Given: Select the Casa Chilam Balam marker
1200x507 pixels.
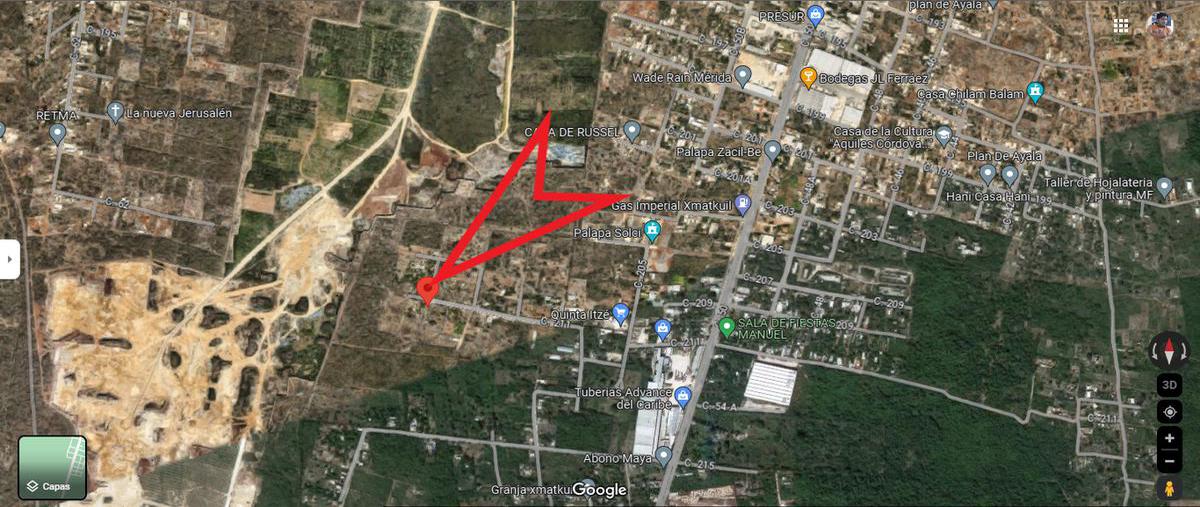Looking at the screenshot, I should [1035, 93].
